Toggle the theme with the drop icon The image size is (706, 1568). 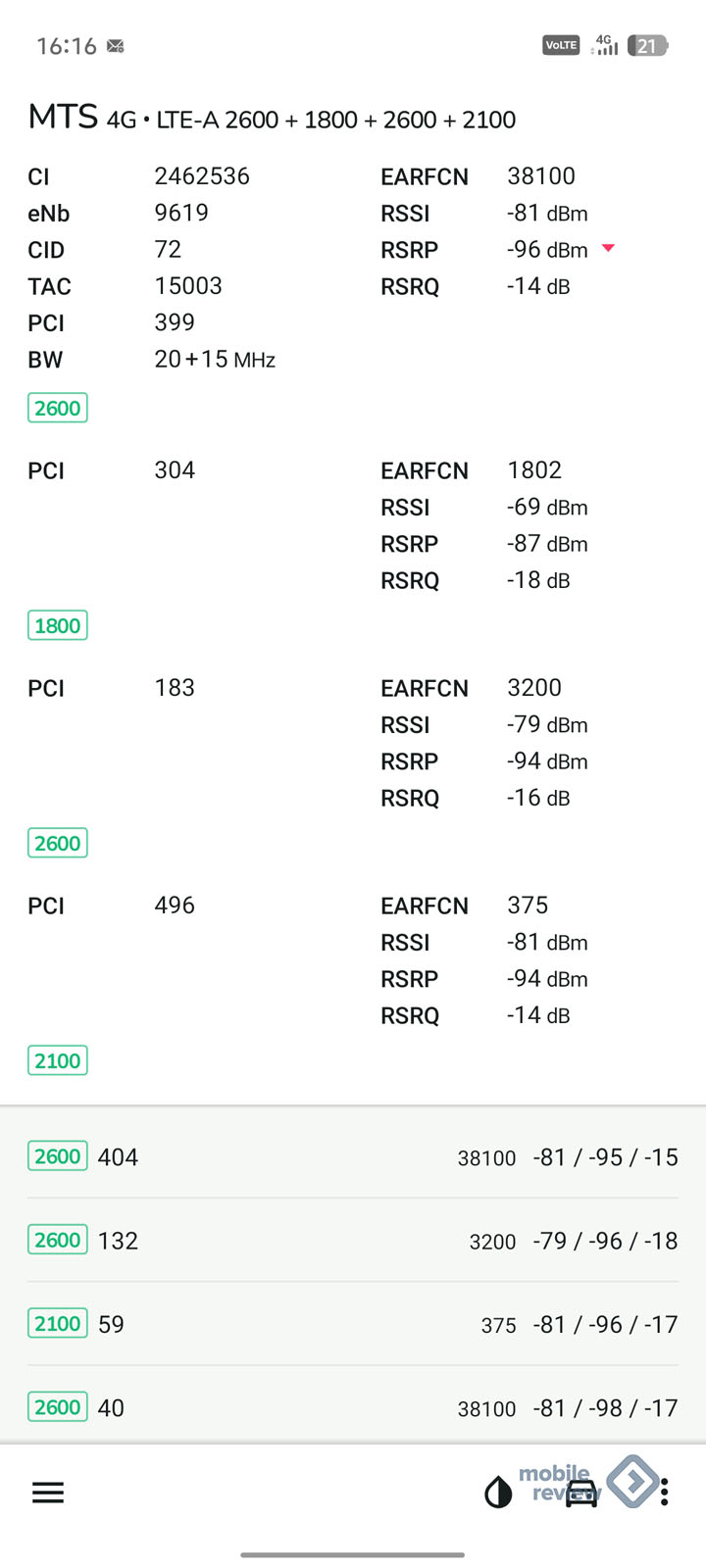(x=498, y=1493)
